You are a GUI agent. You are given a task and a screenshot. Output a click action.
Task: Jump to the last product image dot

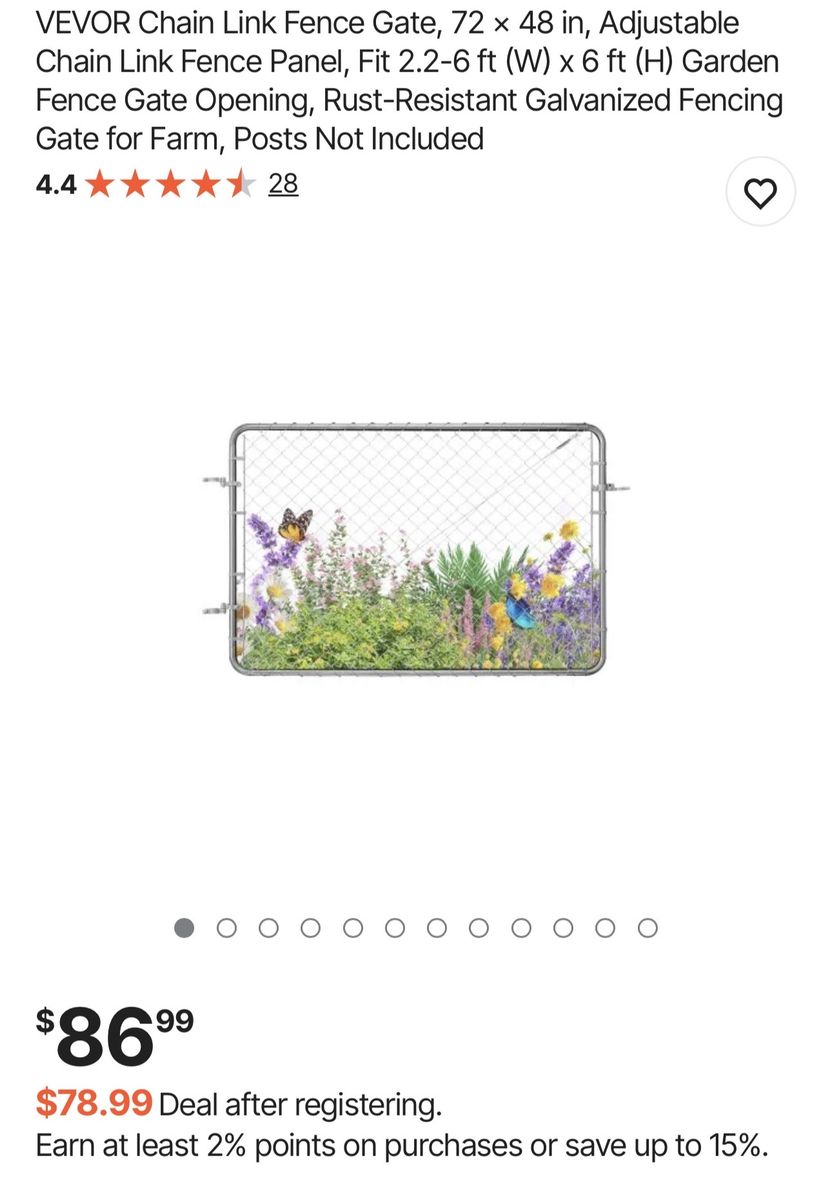pyautogui.click(x=647, y=928)
